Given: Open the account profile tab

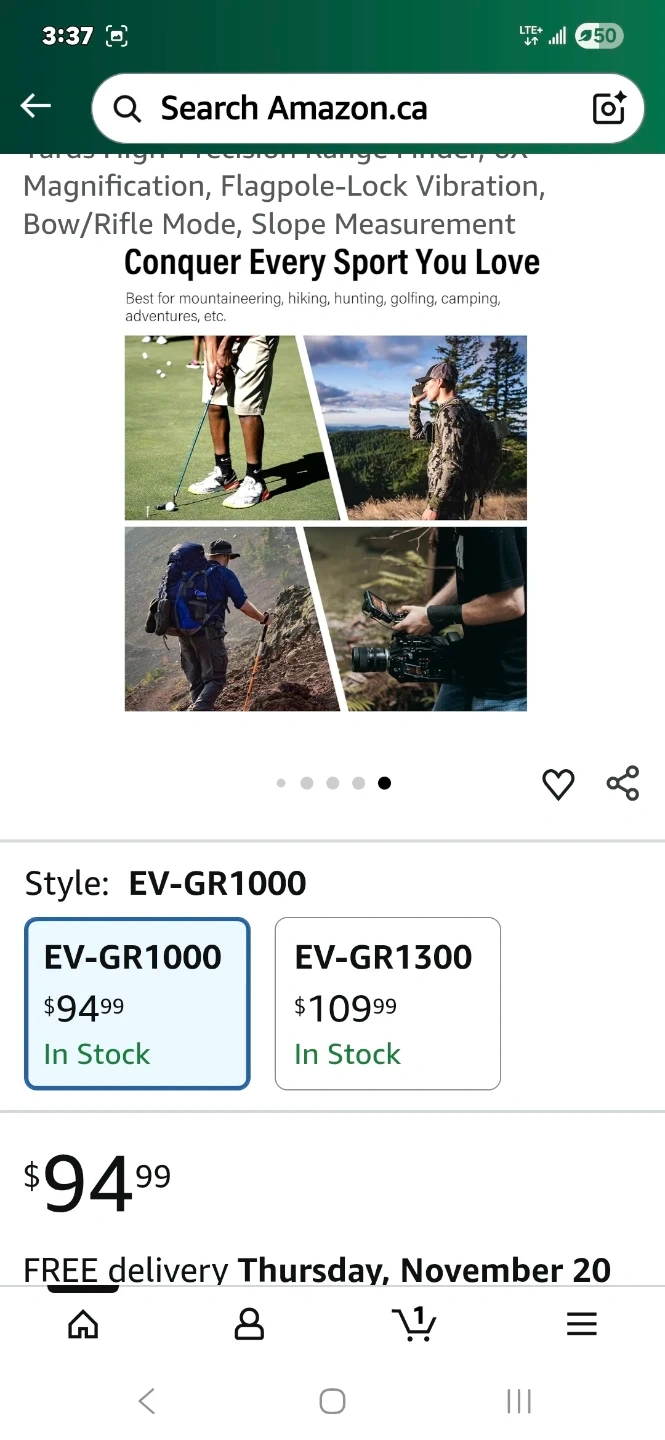Looking at the screenshot, I should pos(249,1324).
